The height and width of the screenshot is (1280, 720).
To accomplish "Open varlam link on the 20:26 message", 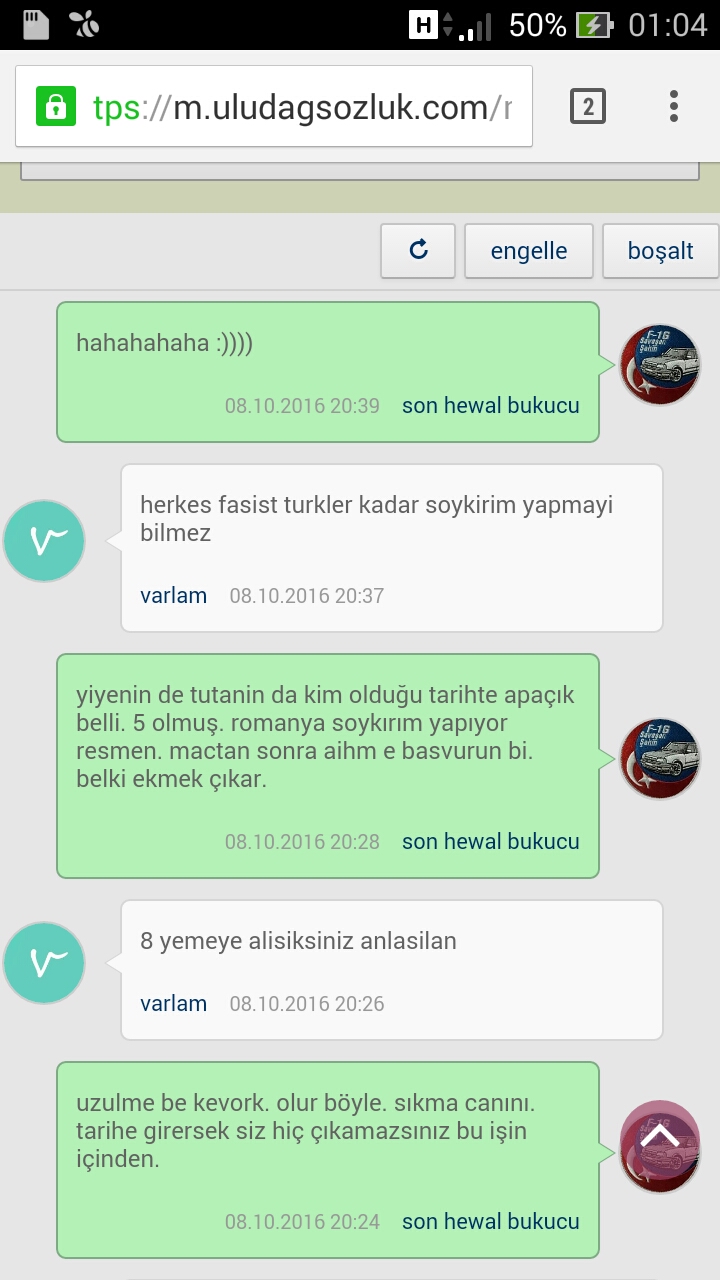I will coord(173,1003).
